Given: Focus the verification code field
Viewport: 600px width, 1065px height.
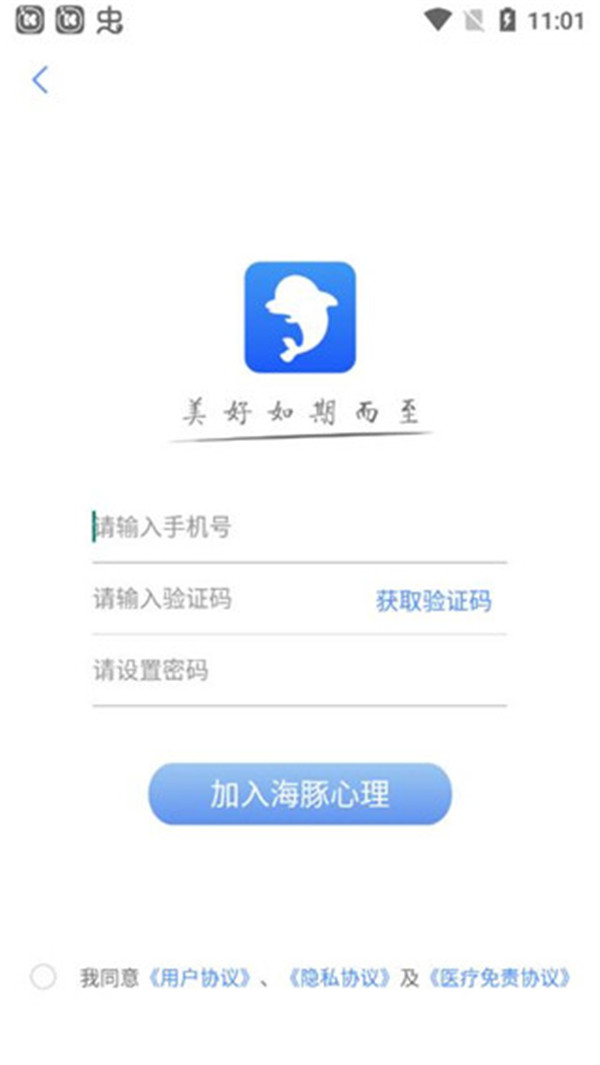Looking at the screenshot, I should tap(225, 600).
